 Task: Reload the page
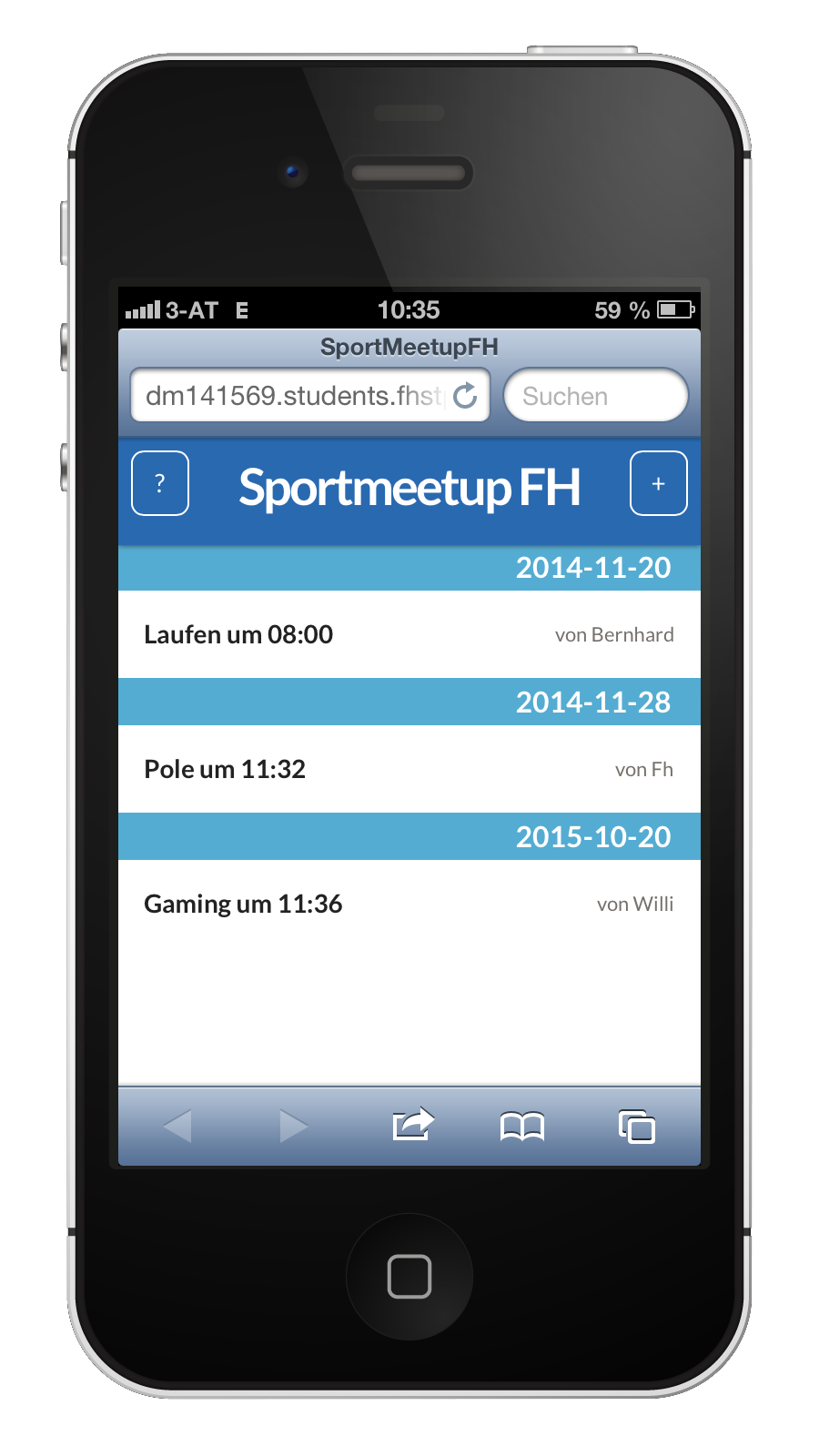coord(466,396)
